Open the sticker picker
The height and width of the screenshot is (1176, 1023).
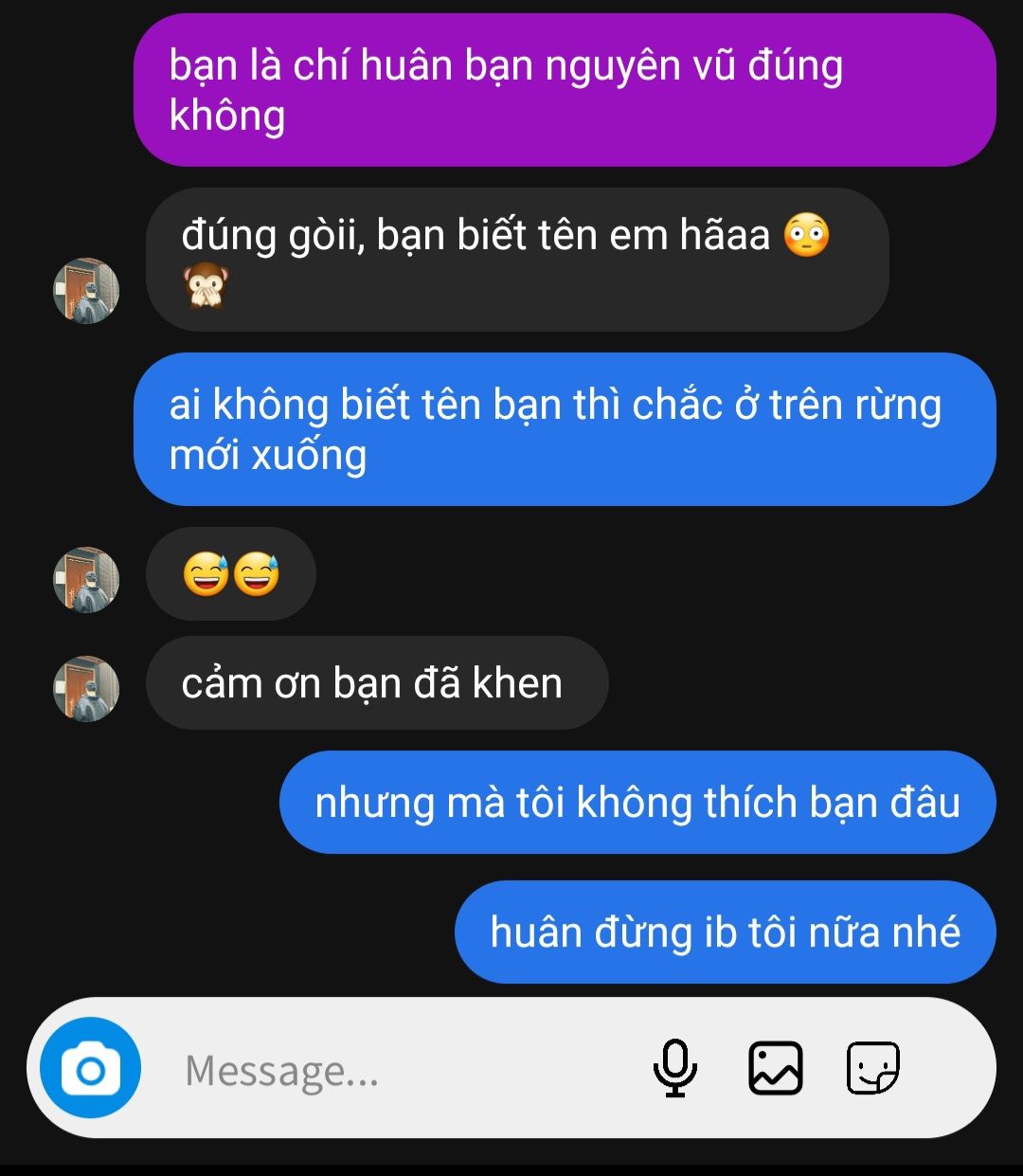point(872,1068)
